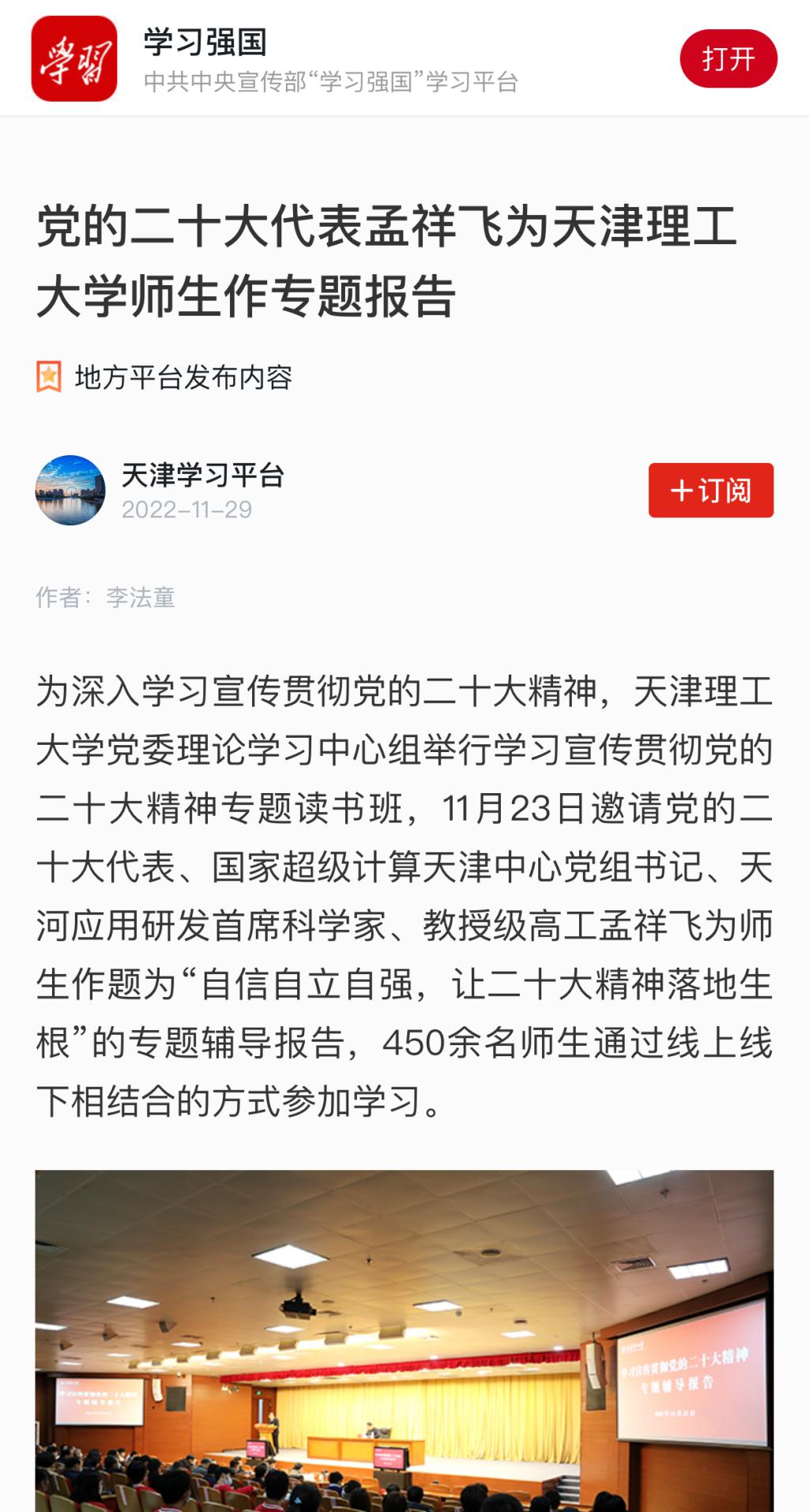Viewport: 809px width, 1512px height.
Task: Subscribe with the 订阅 button
Action: tap(710, 490)
